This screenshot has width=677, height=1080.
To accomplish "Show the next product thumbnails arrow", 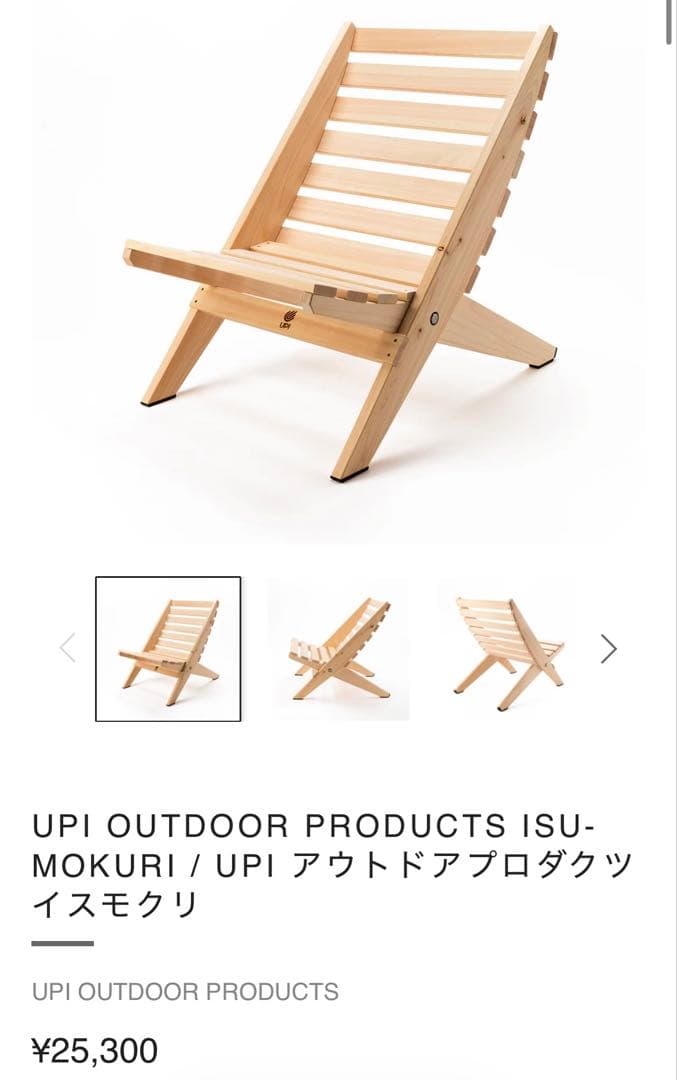I will point(608,649).
